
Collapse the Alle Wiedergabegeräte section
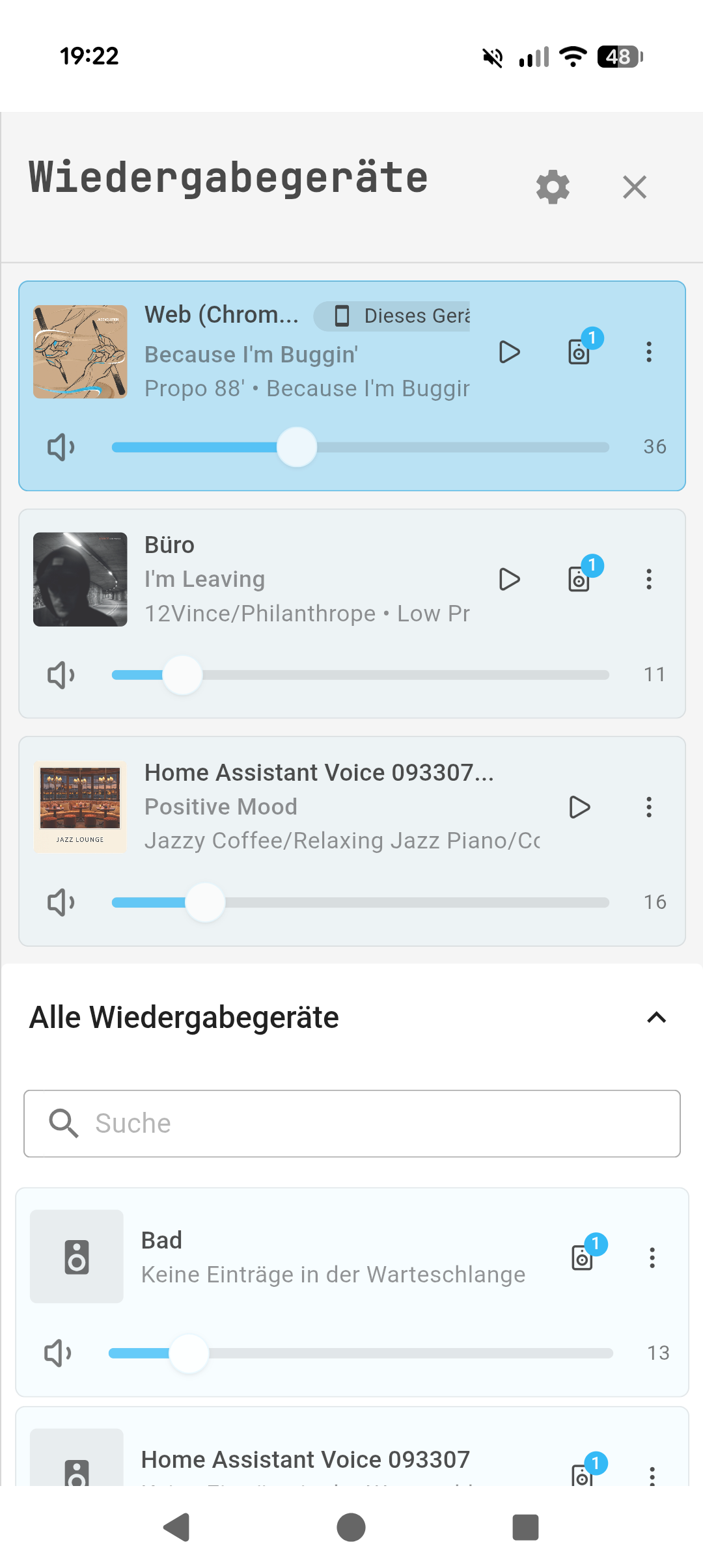656,1018
